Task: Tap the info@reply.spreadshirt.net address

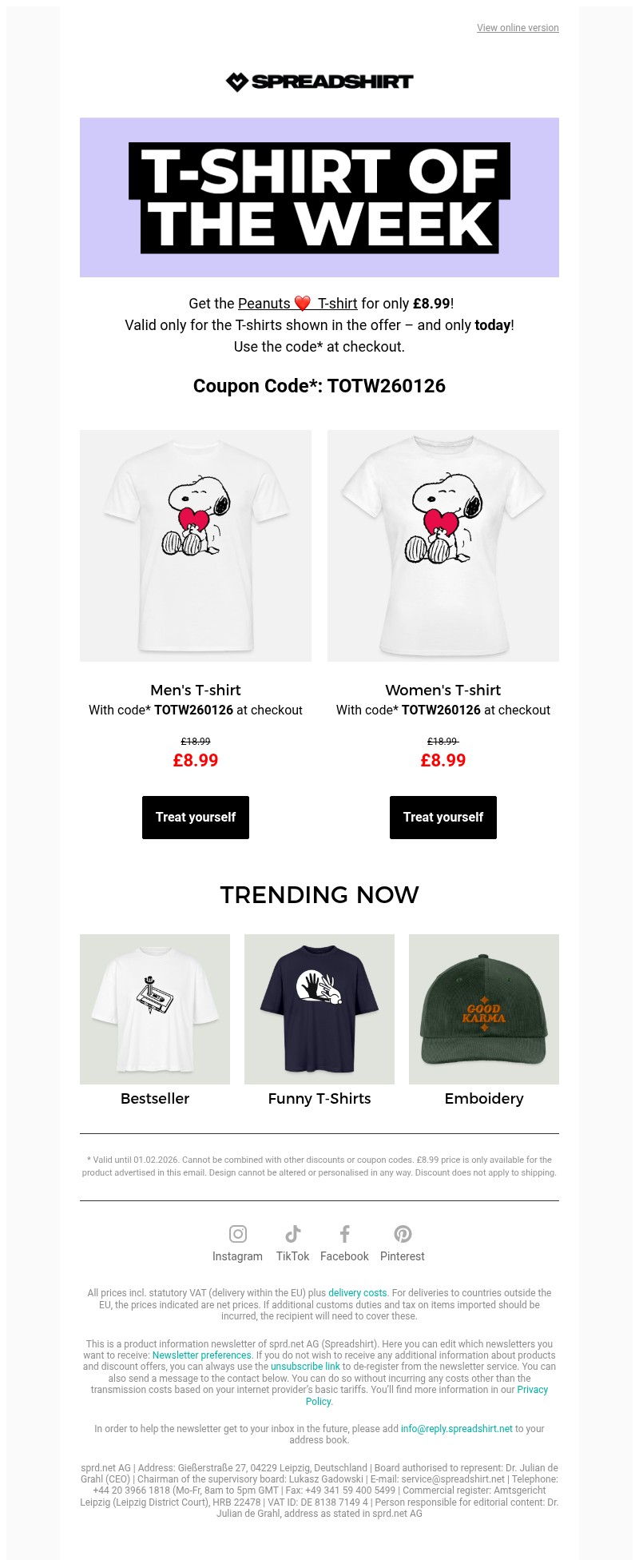Action: point(456,1428)
